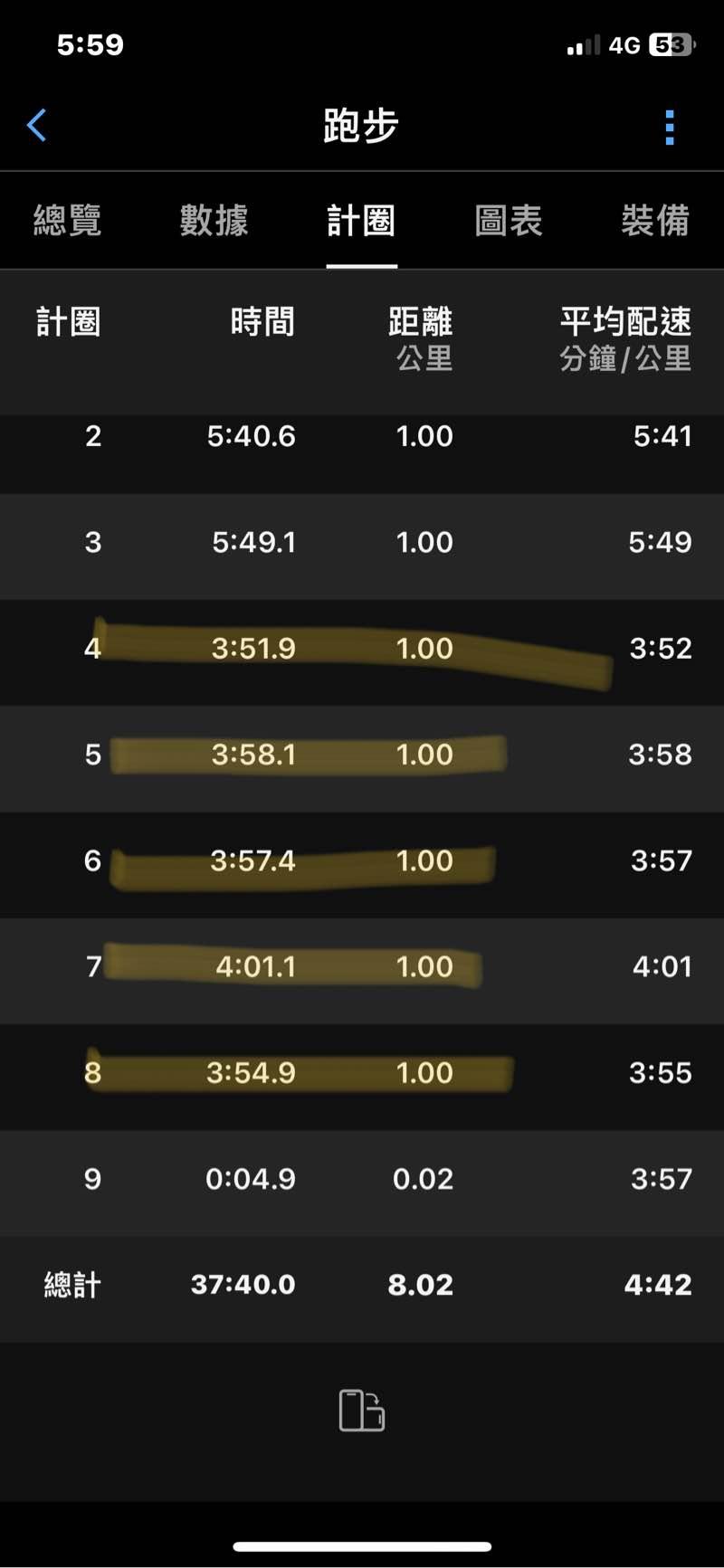Switch to the 總覽 tab
Image resolution: width=724 pixels, height=1568 pixels.
tap(68, 220)
